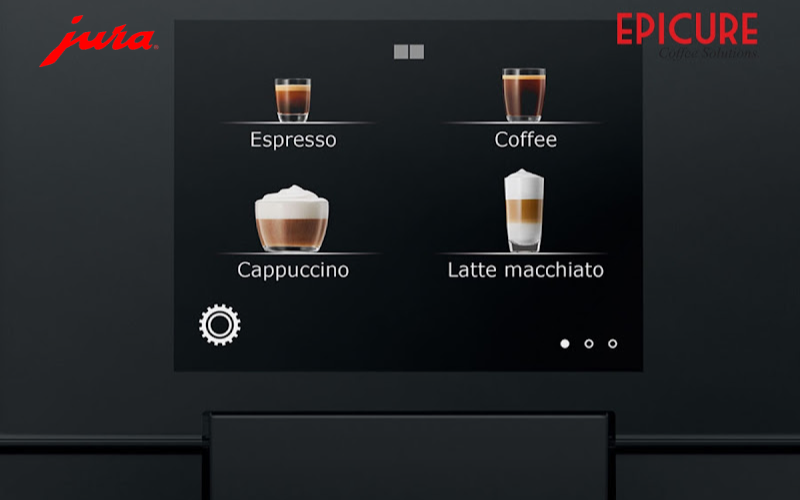This screenshot has height=500, width=800.
Task: Start a Cappuccino
Action: pos(292,232)
